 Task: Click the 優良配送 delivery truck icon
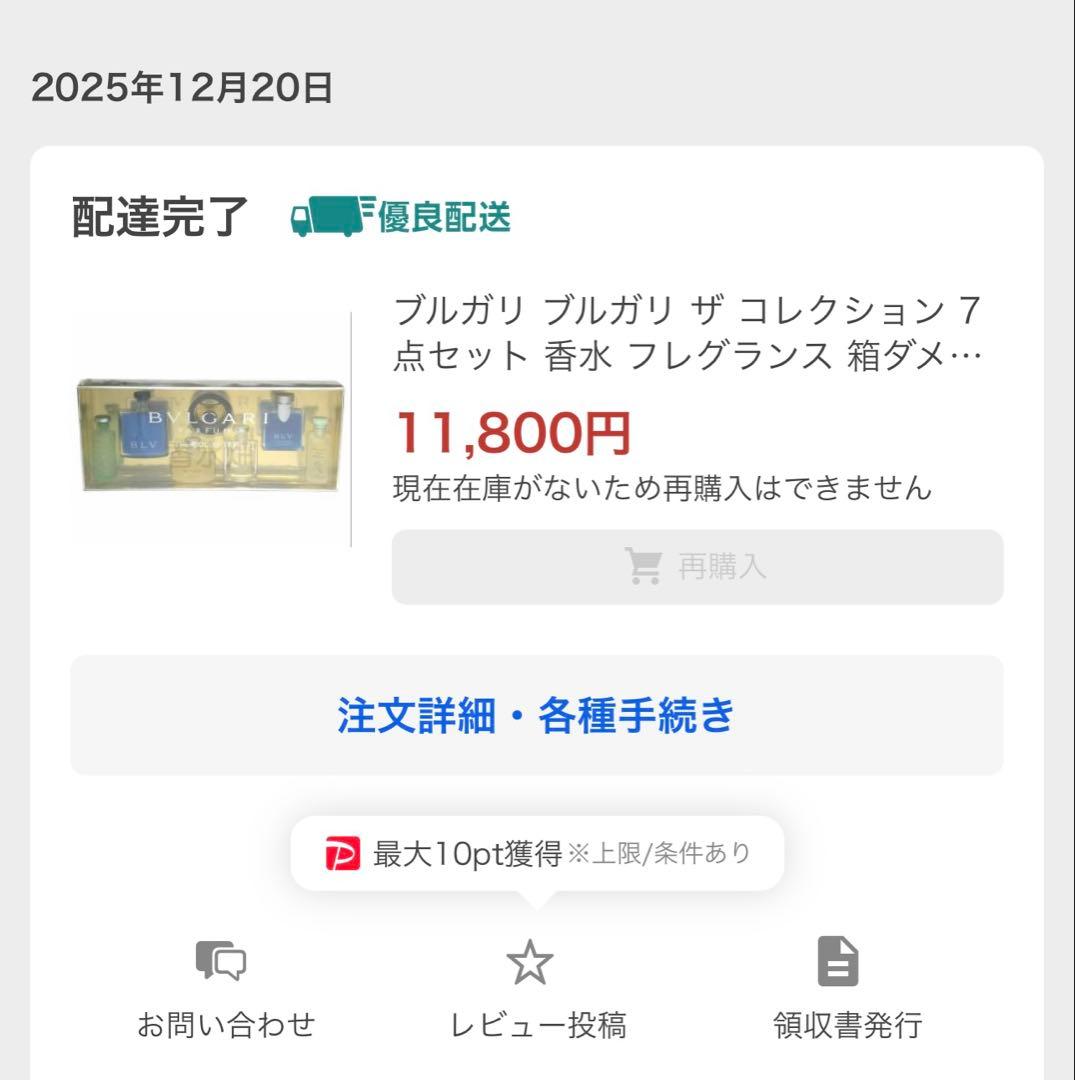click(x=330, y=216)
